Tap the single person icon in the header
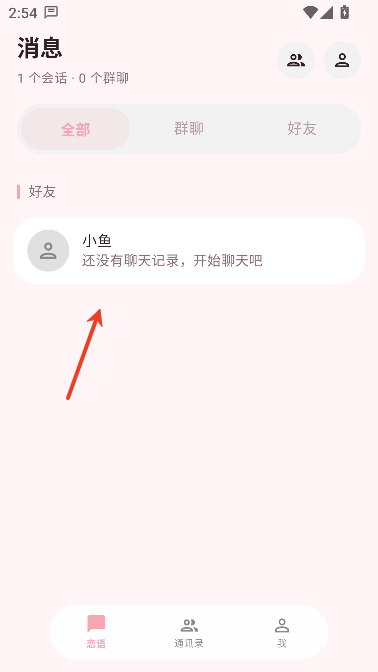The image size is (378, 672). tap(342, 60)
